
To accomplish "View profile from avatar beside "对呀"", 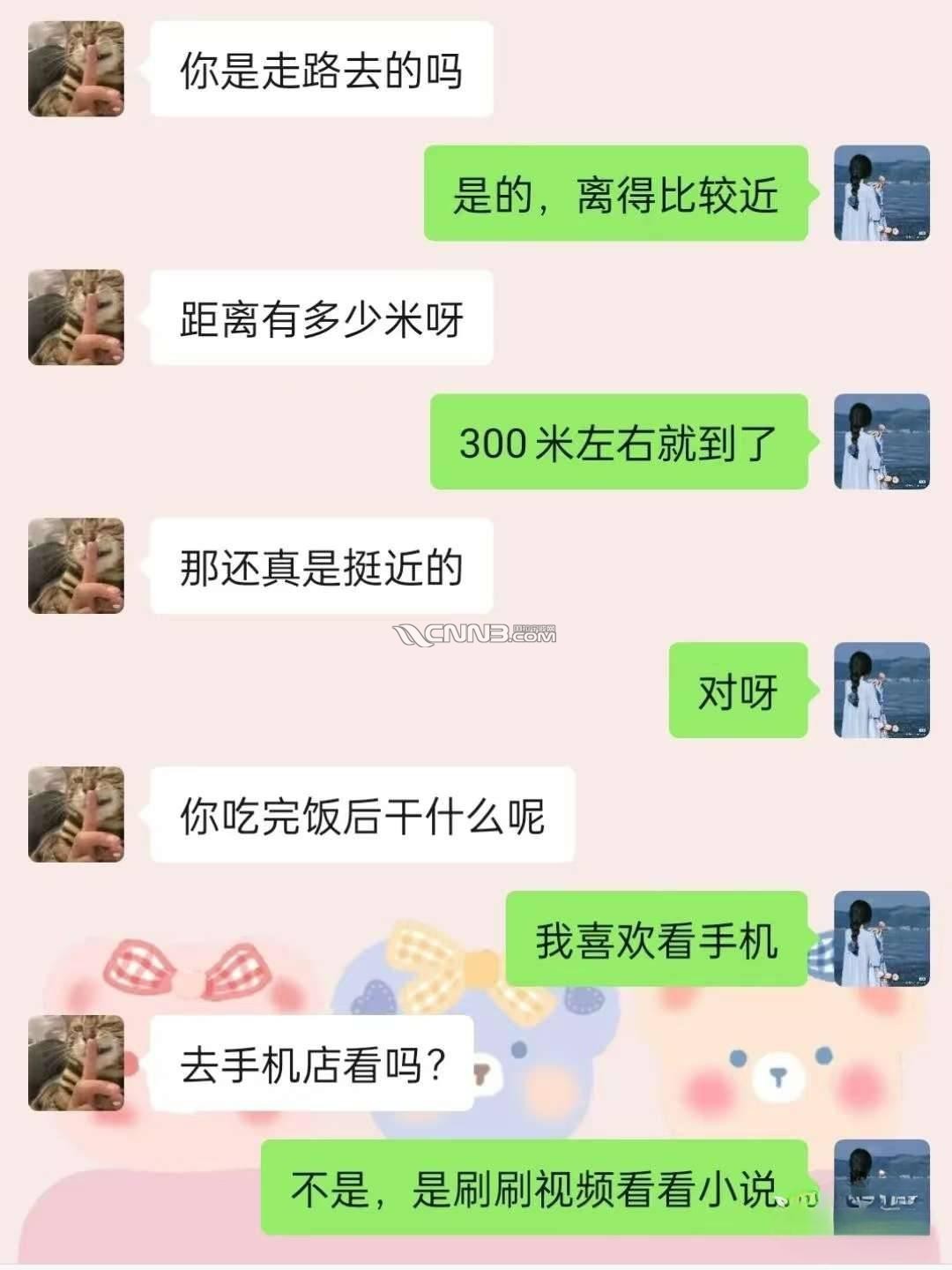I will click(x=881, y=691).
